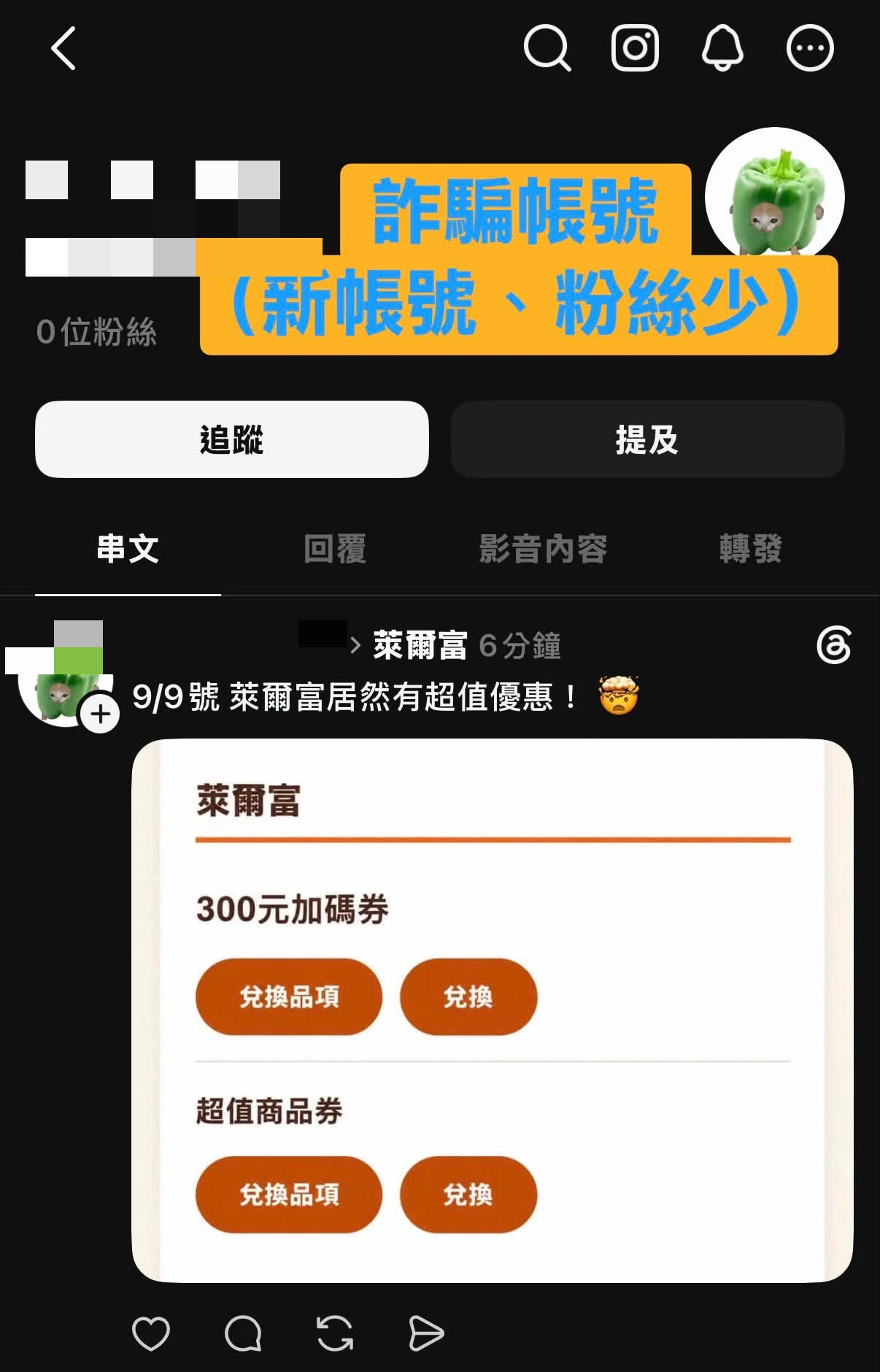Follow via the plus badge on post avatar

tap(100, 714)
